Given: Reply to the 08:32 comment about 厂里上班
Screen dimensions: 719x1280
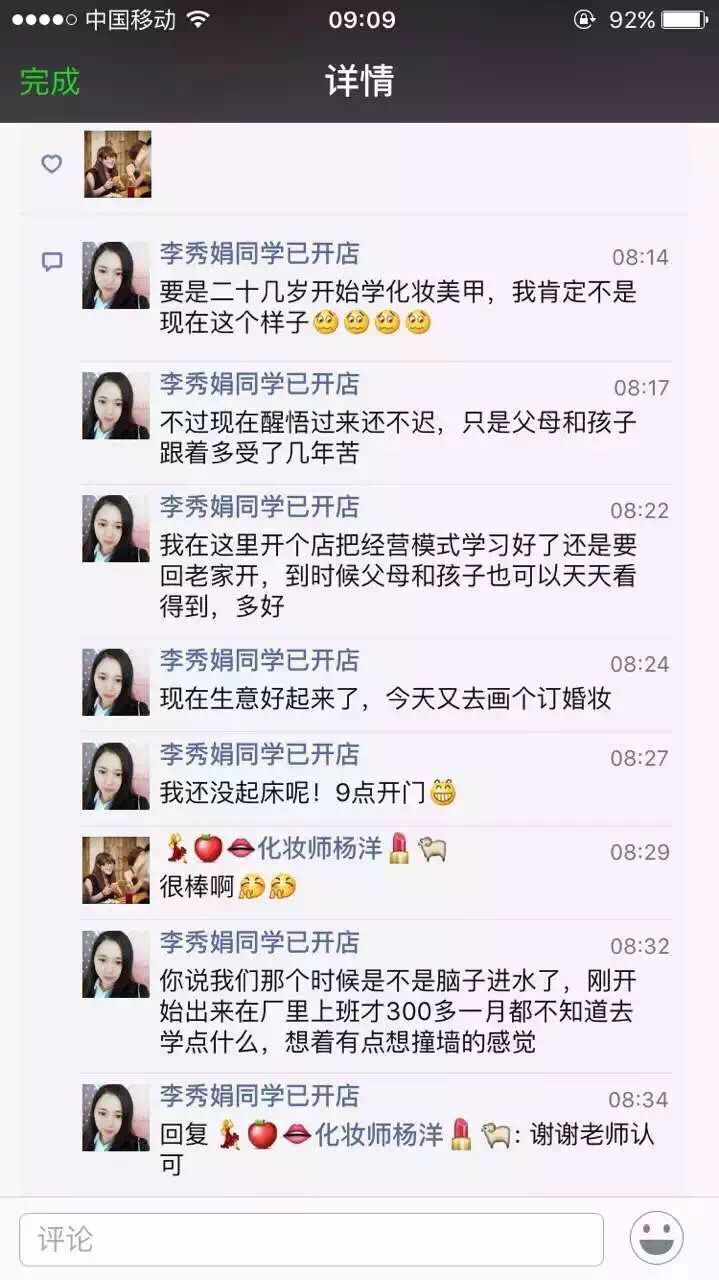Looking at the screenshot, I should [398, 1010].
